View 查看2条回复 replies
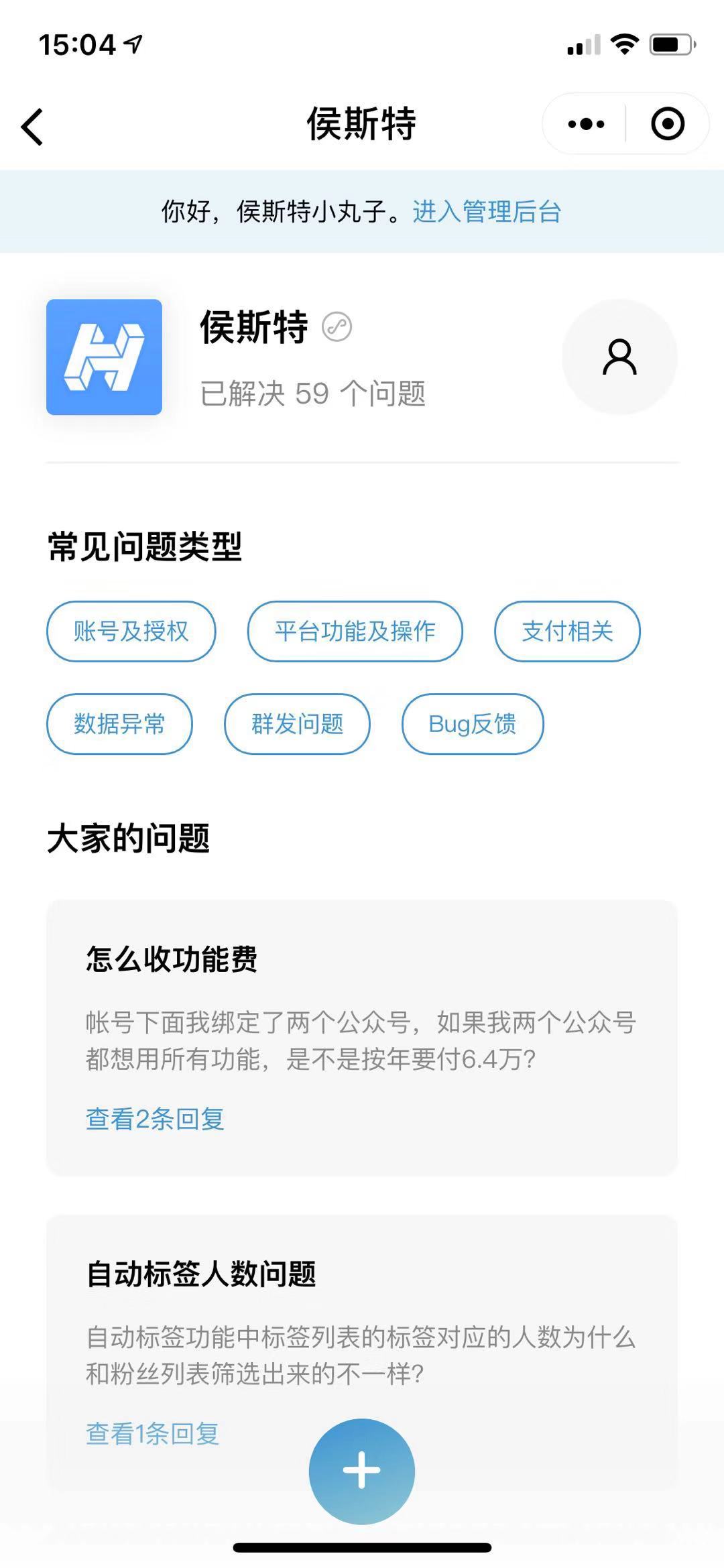 point(155,1118)
